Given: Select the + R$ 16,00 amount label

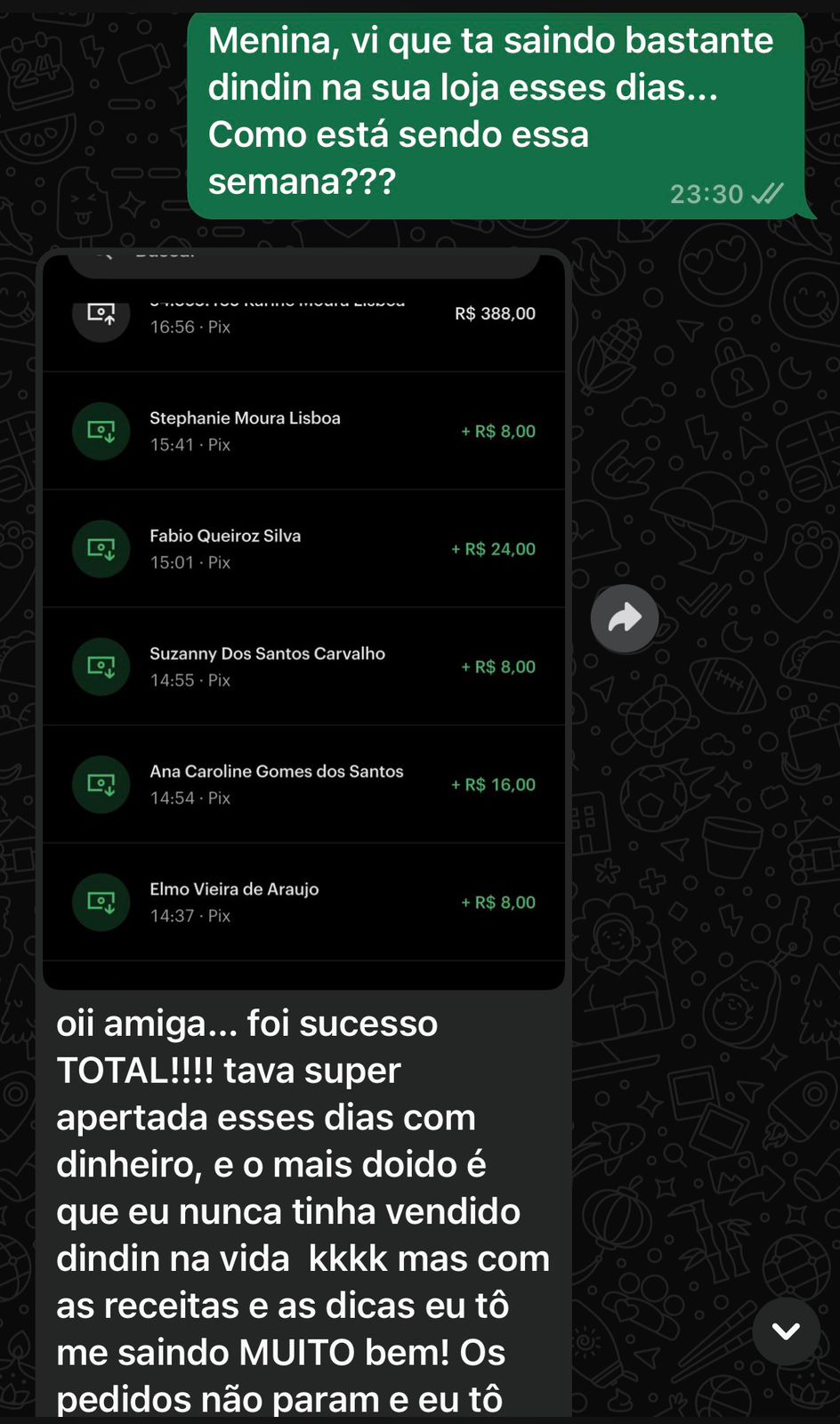Looking at the screenshot, I should [x=492, y=784].
